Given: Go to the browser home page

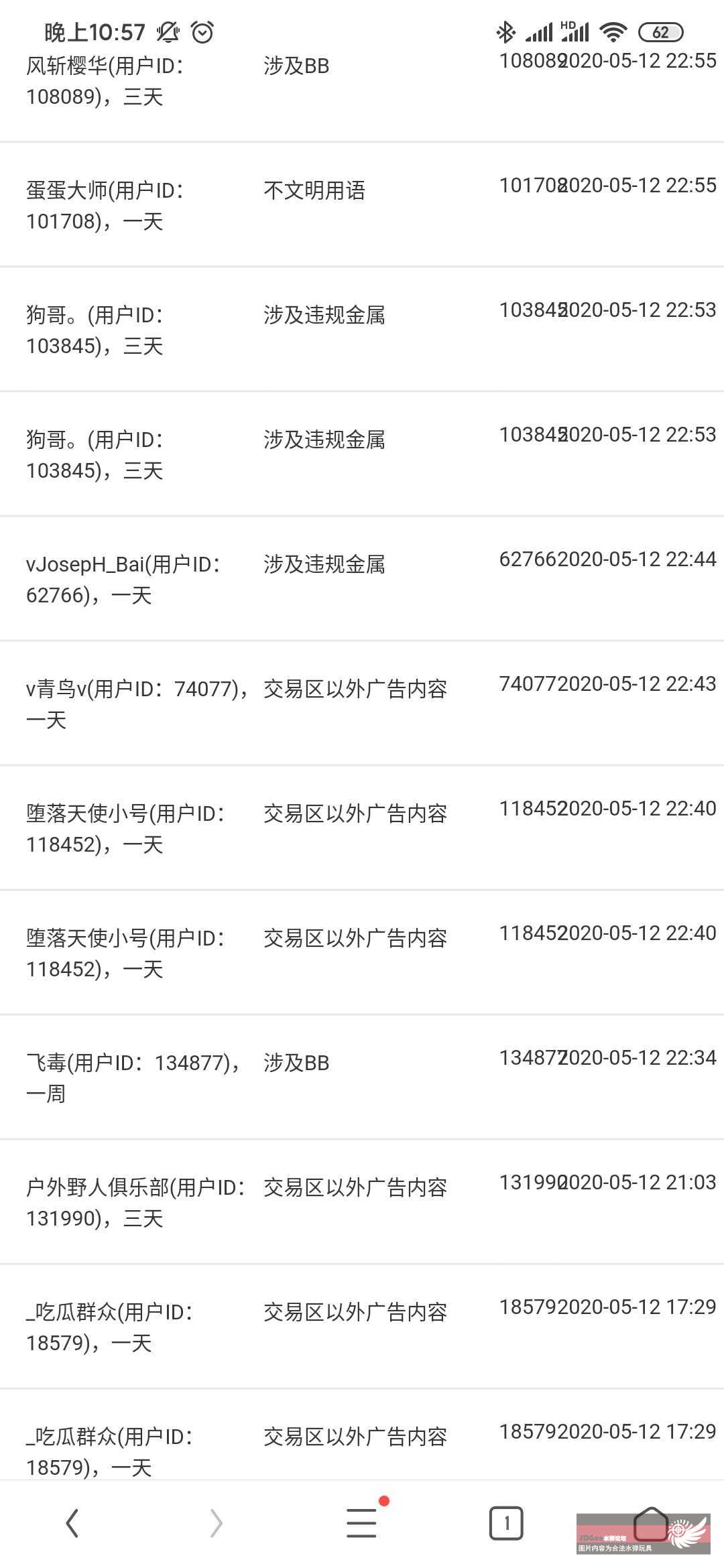Looking at the screenshot, I should (x=651, y=1523).
